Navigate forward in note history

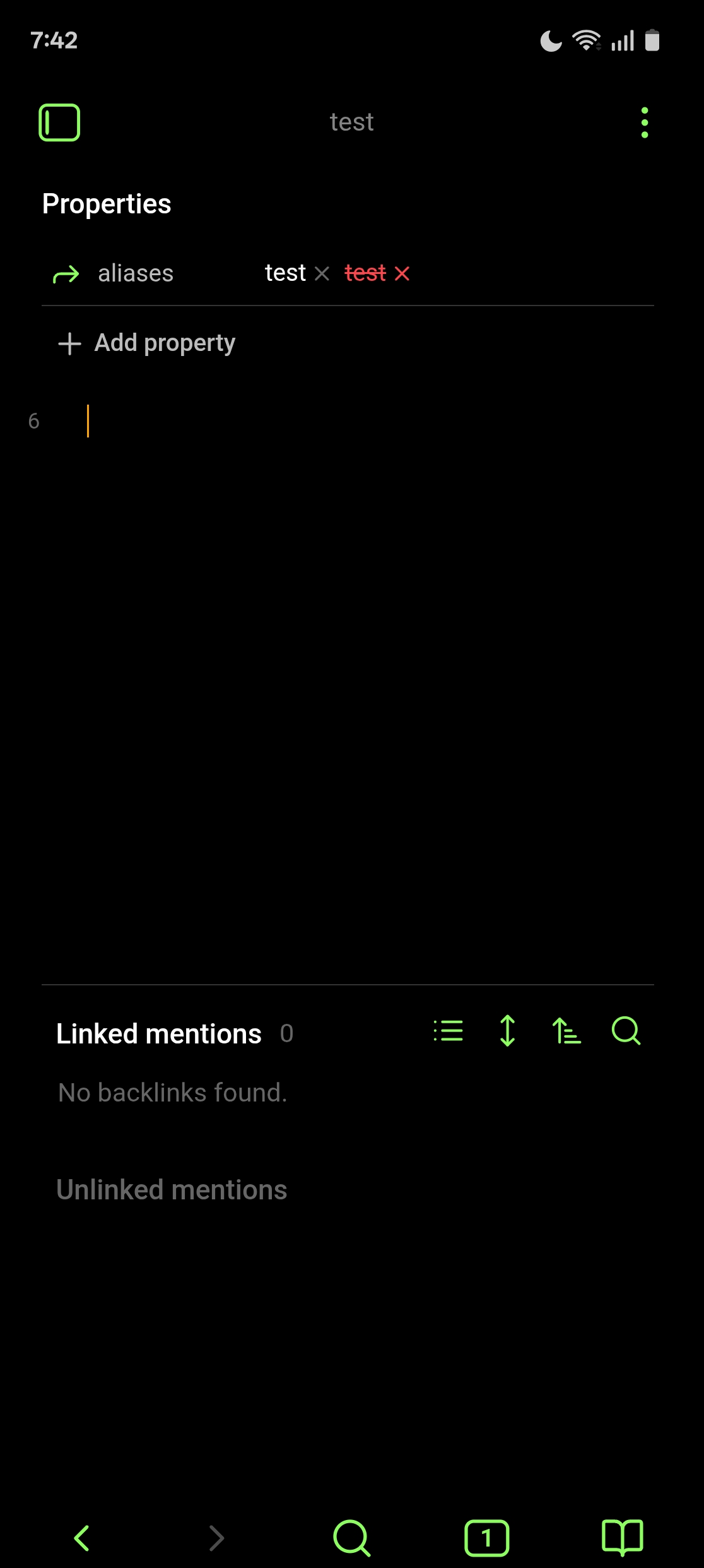click(217, 1538)
